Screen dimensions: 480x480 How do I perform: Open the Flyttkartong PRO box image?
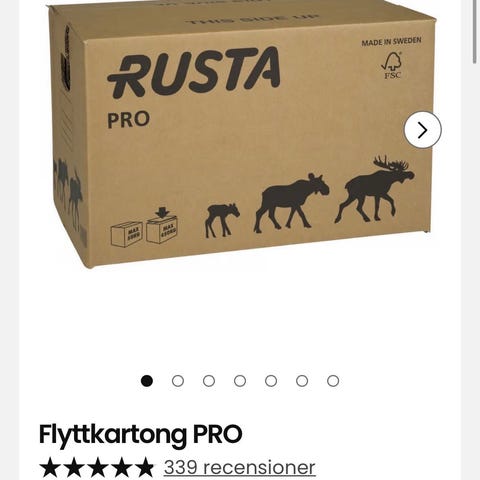[x=243, y=133]
